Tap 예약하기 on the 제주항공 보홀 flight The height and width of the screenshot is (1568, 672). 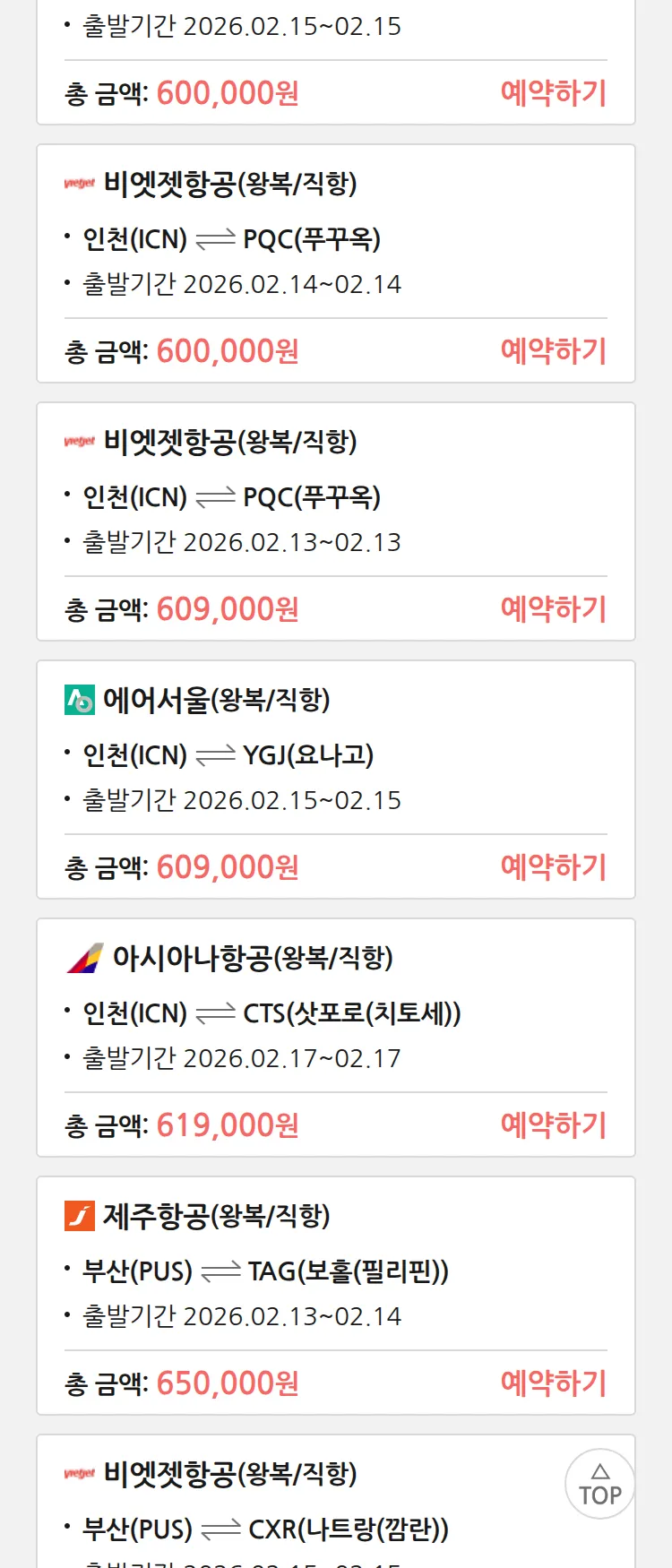(553, 1383)
